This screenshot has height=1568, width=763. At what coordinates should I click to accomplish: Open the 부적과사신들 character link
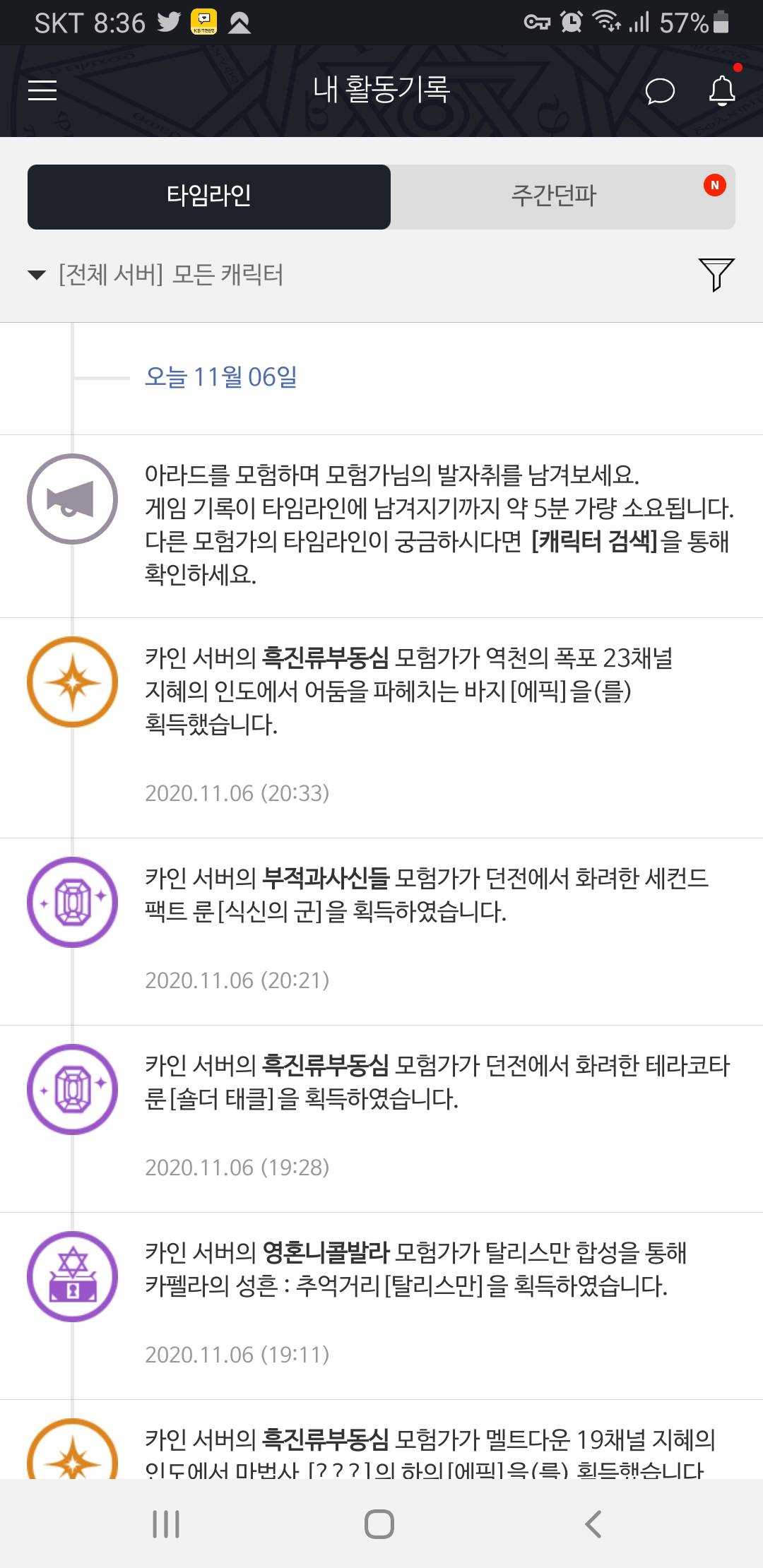pyautogui.click(x=325, y=878)
